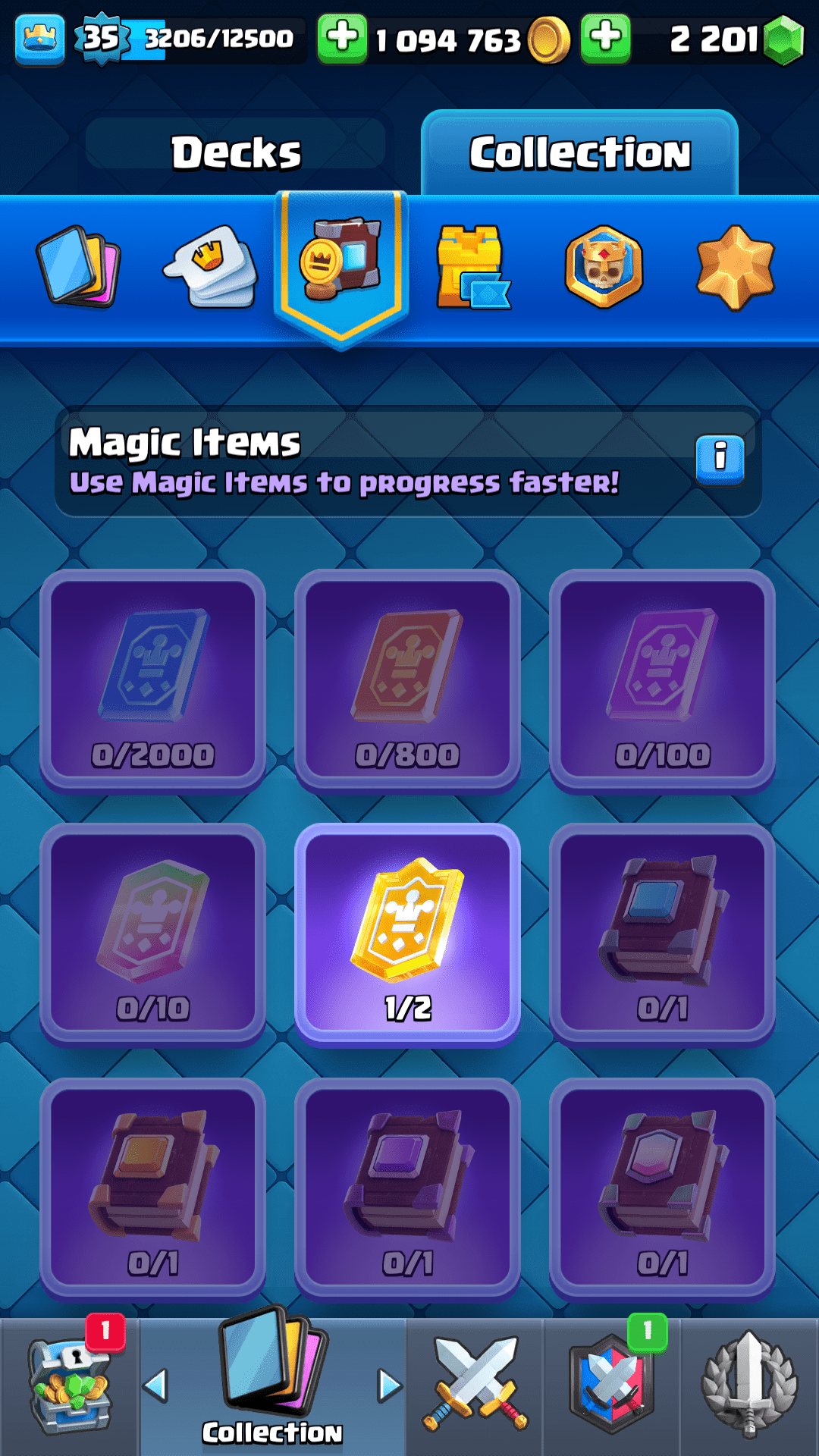Open the star points sub-tab
Screen dimensions: 819x1456
point(735,266)
